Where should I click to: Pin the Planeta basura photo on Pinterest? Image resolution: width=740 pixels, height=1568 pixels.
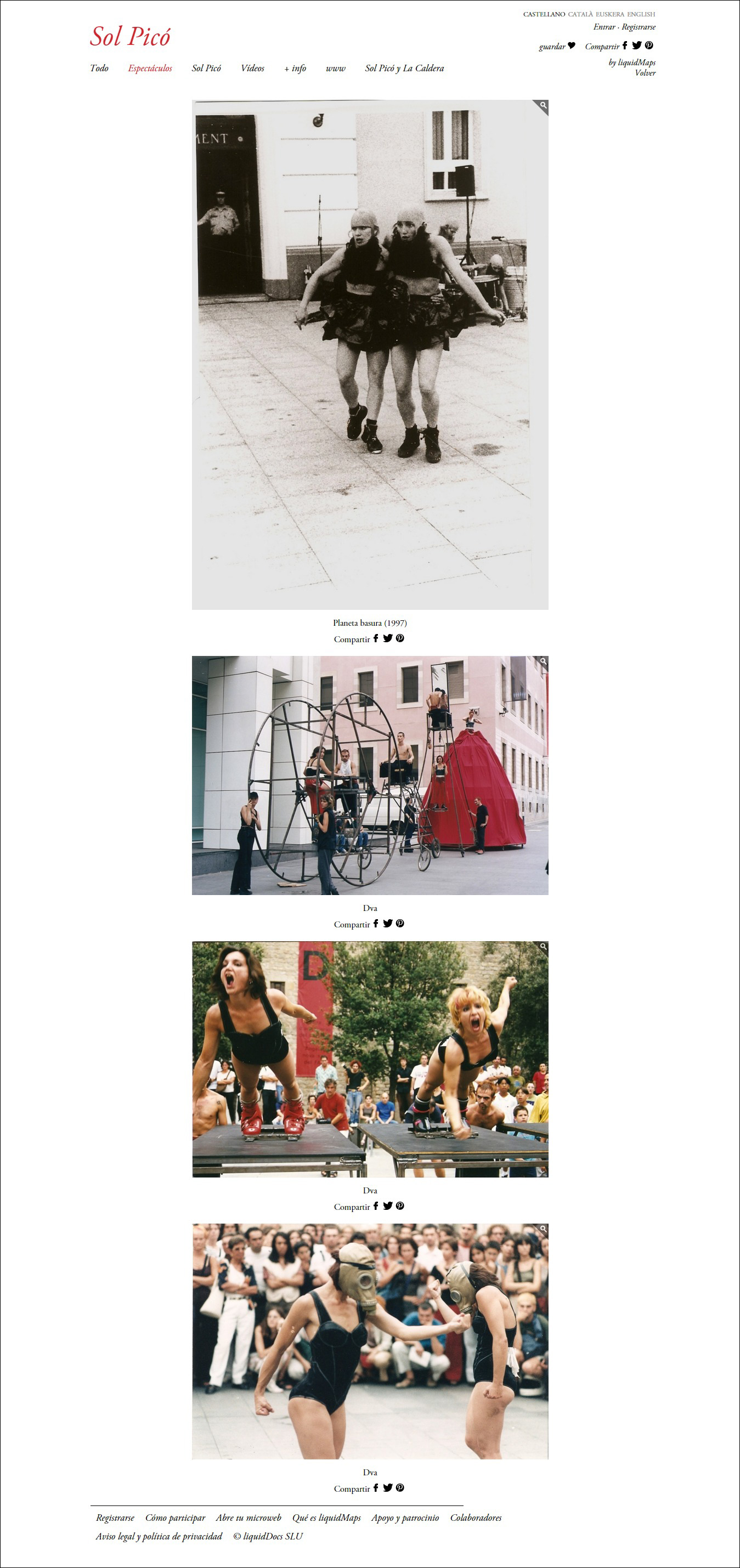[x=399, y=638]
